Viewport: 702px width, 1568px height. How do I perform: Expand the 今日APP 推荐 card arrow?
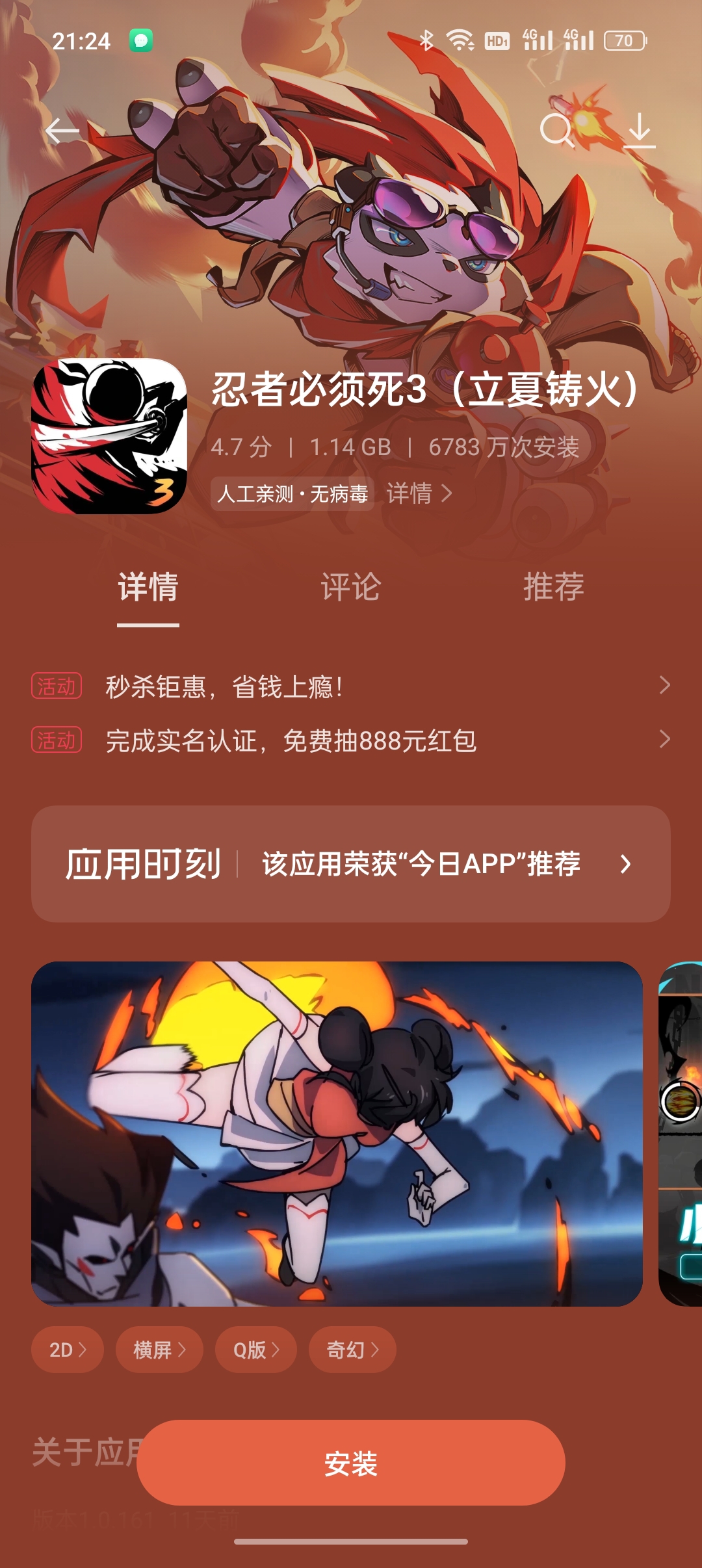pos(626,865)
